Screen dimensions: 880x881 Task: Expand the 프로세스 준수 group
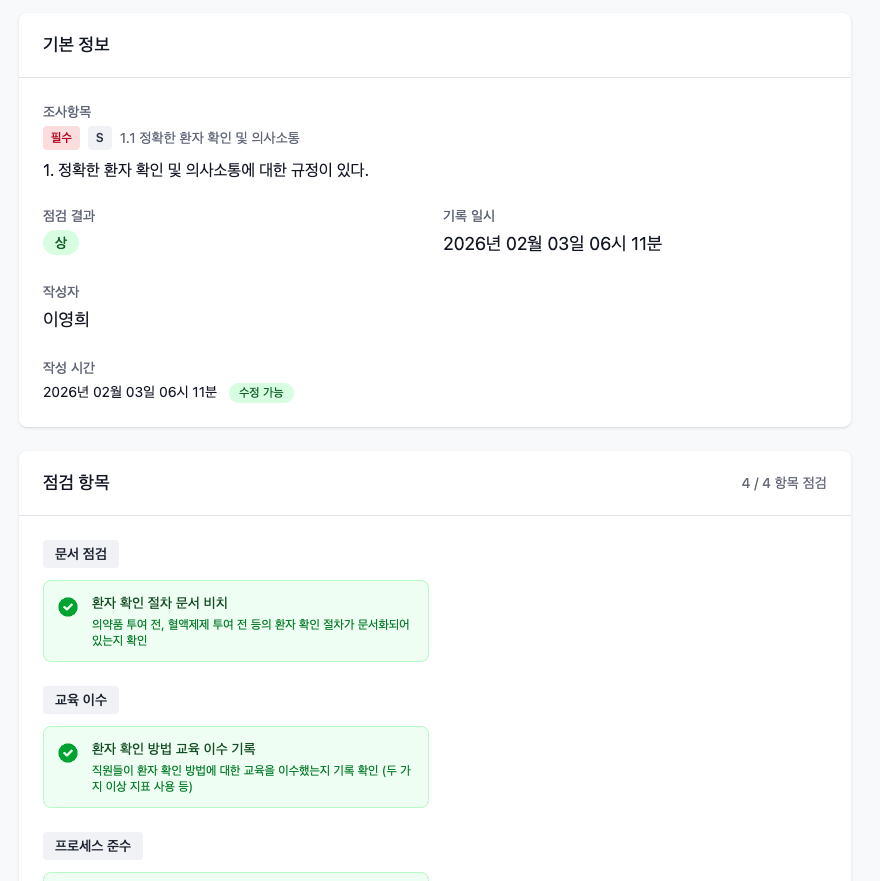point(92,846)
